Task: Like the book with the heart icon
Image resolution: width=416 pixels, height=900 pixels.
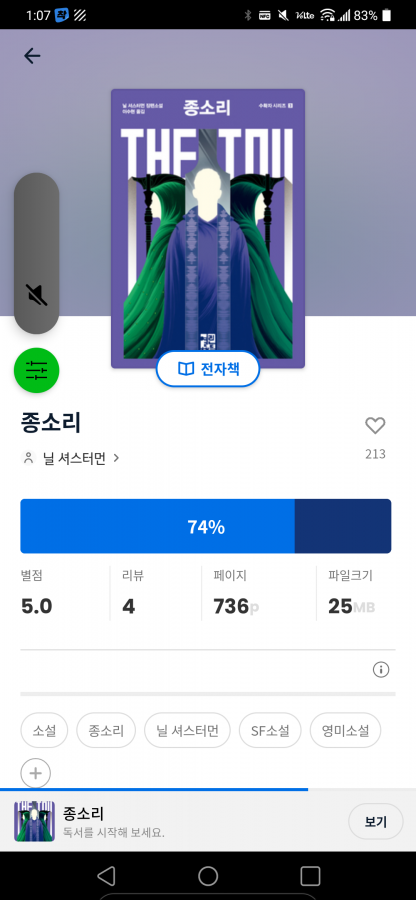Action: (x=375, y=426)
